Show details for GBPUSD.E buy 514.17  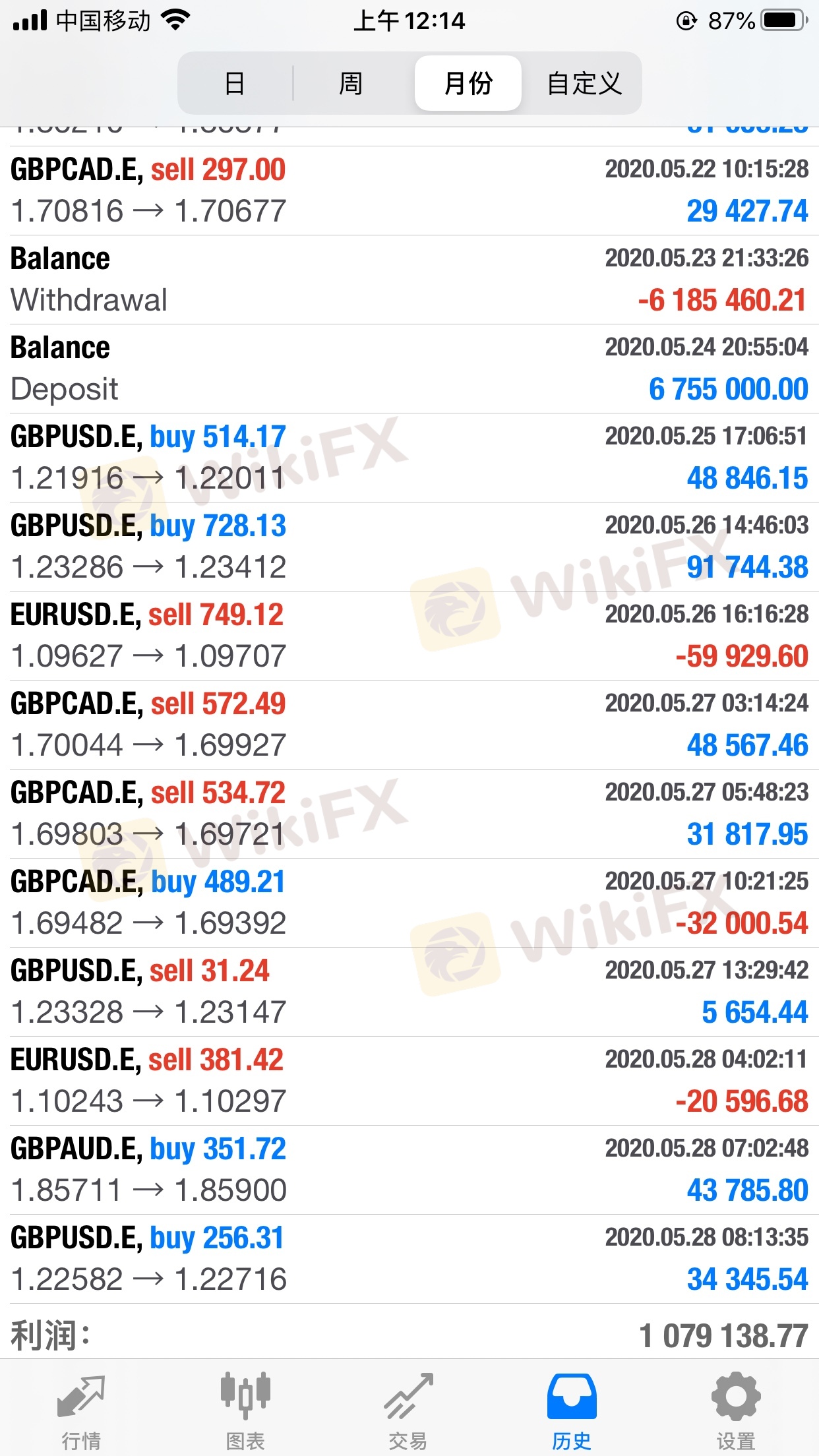pos(409,458)
